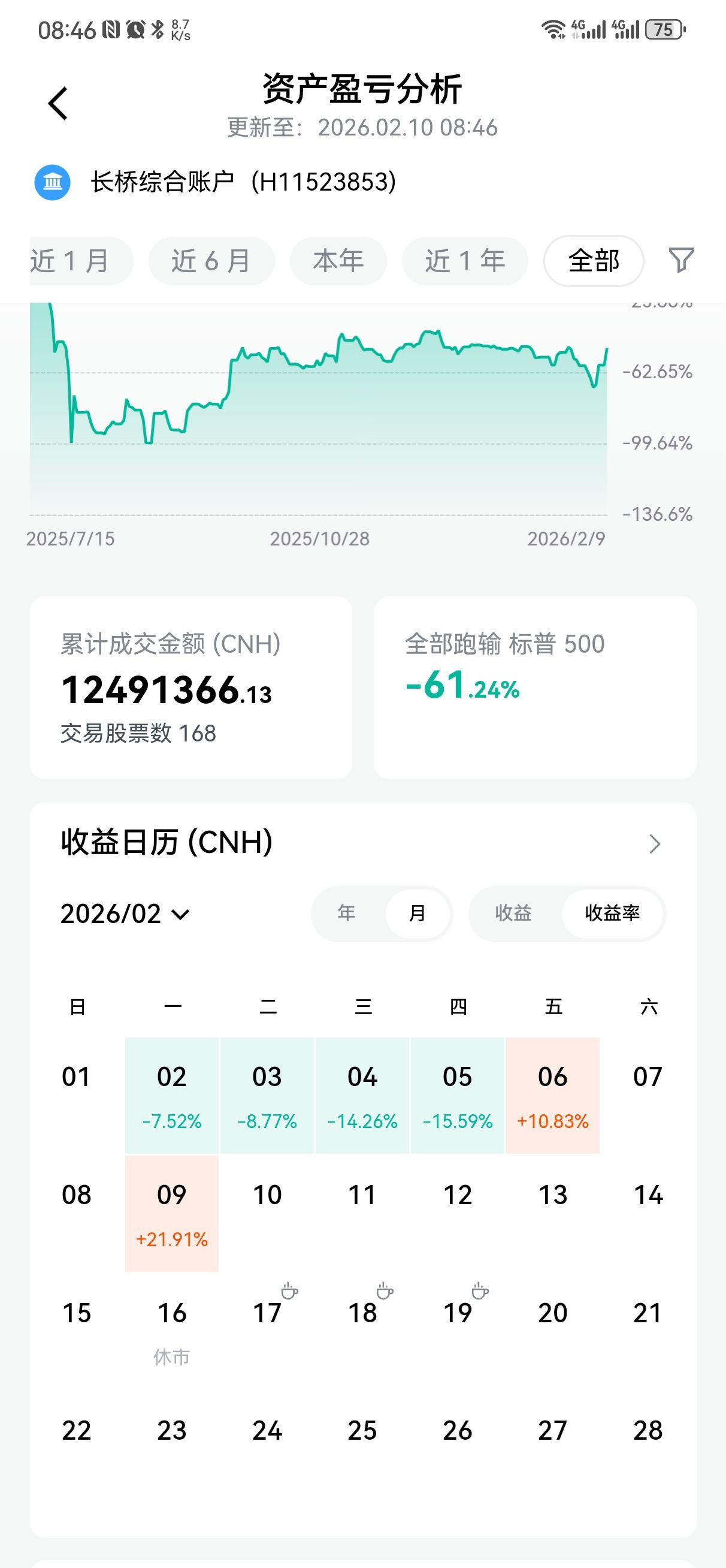Screen dimensions: 726x1568
Task: Select the 全部 time range
Action: [594, 261]
